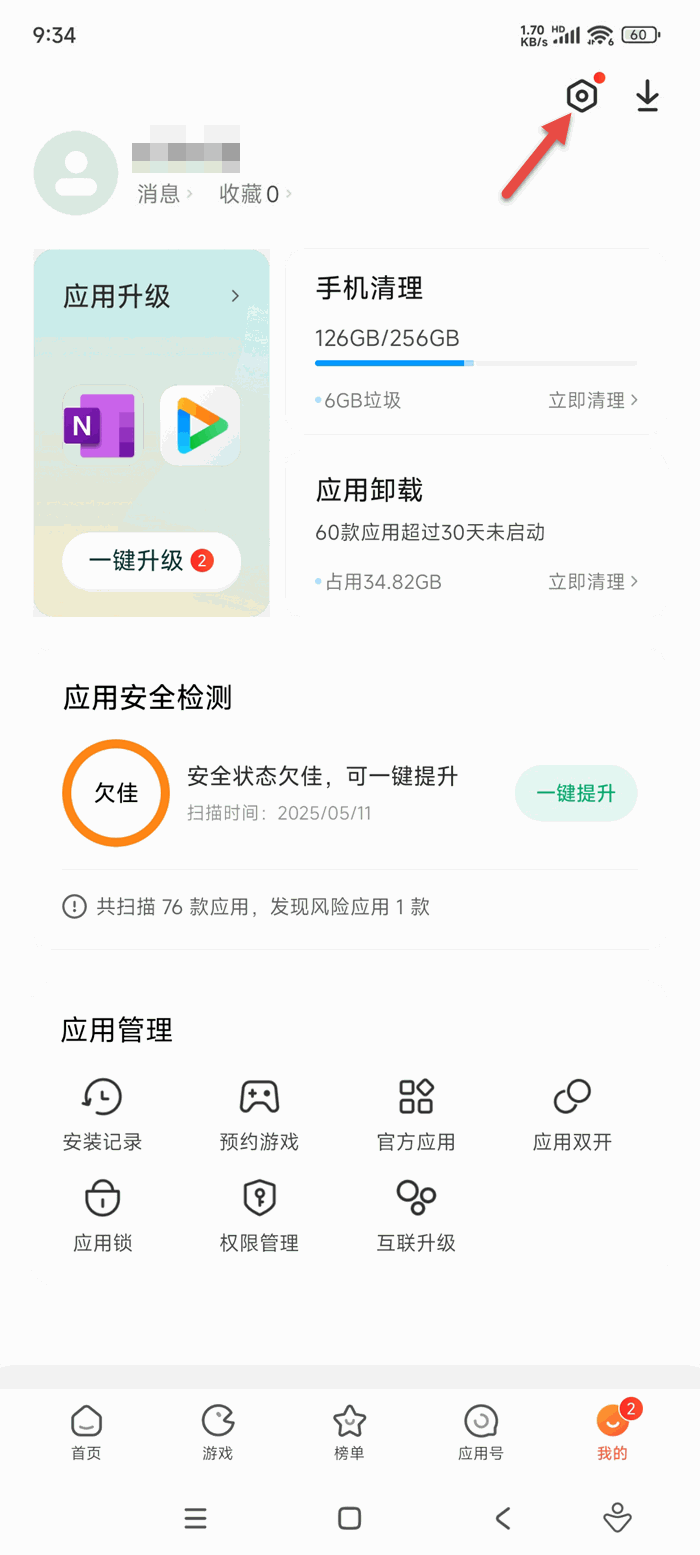Open 权限管理
This screenshot has height=1555, width=700.
259,1216
